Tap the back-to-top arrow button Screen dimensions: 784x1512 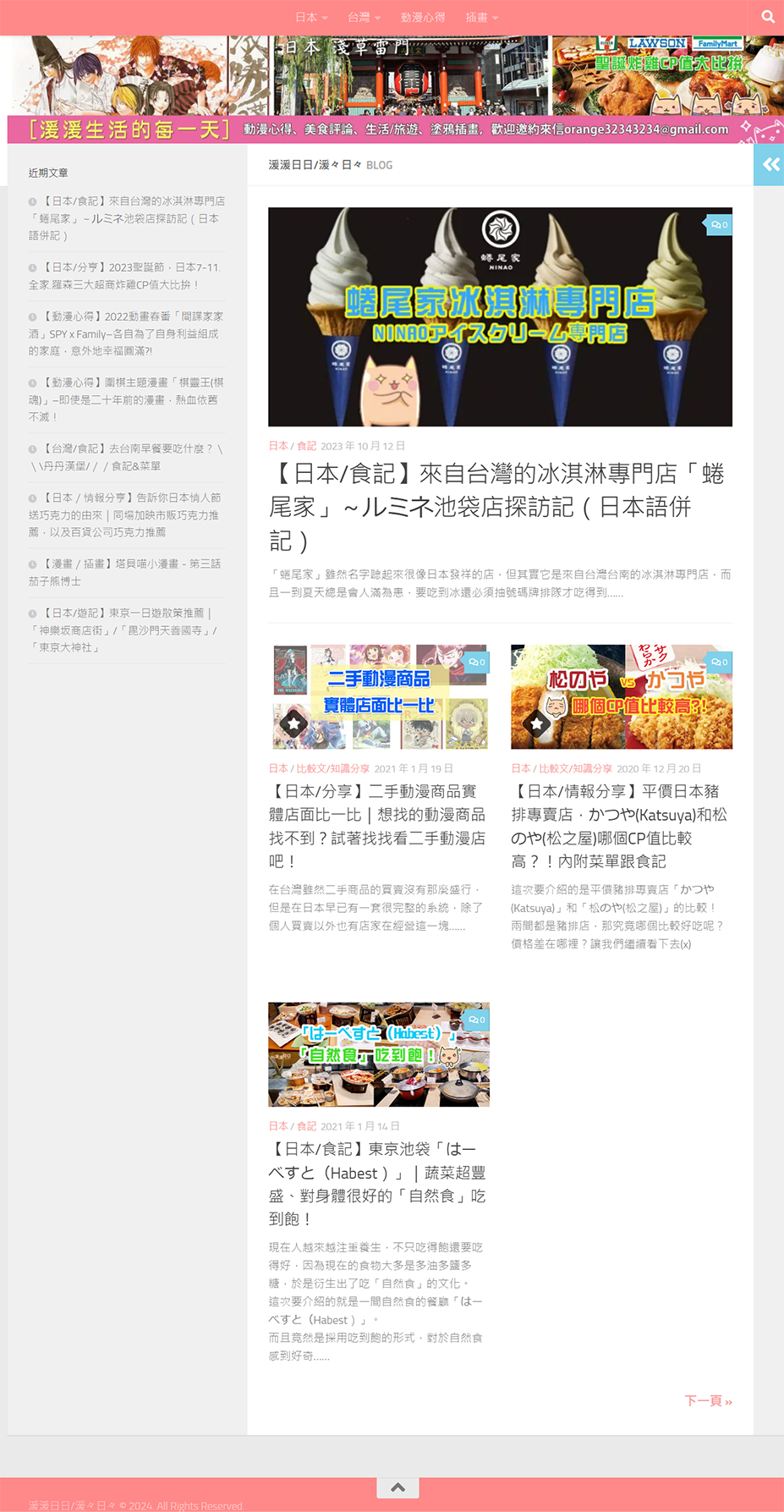[x=397, y=1487]
